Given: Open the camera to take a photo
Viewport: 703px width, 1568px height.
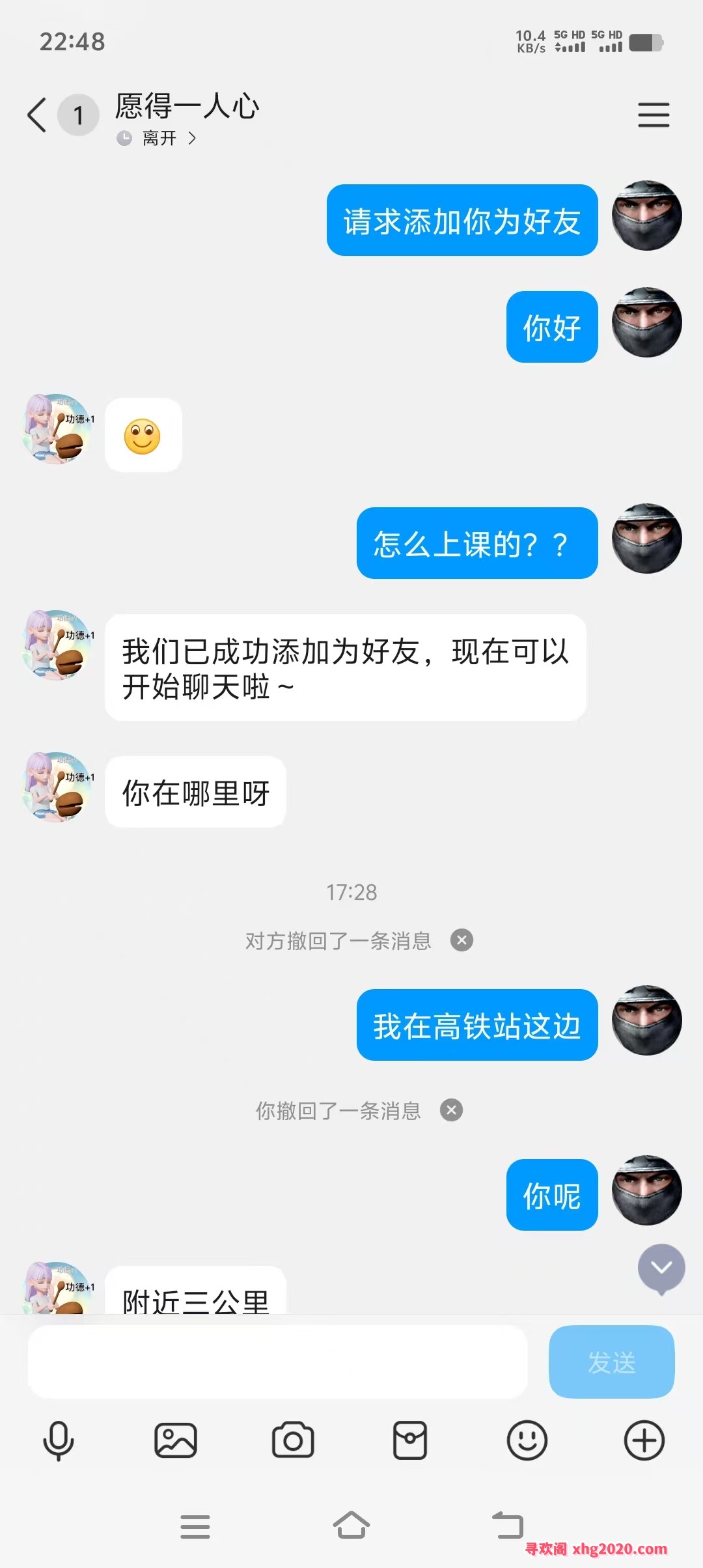Looking at the screenshot, I should (293, 1440).
